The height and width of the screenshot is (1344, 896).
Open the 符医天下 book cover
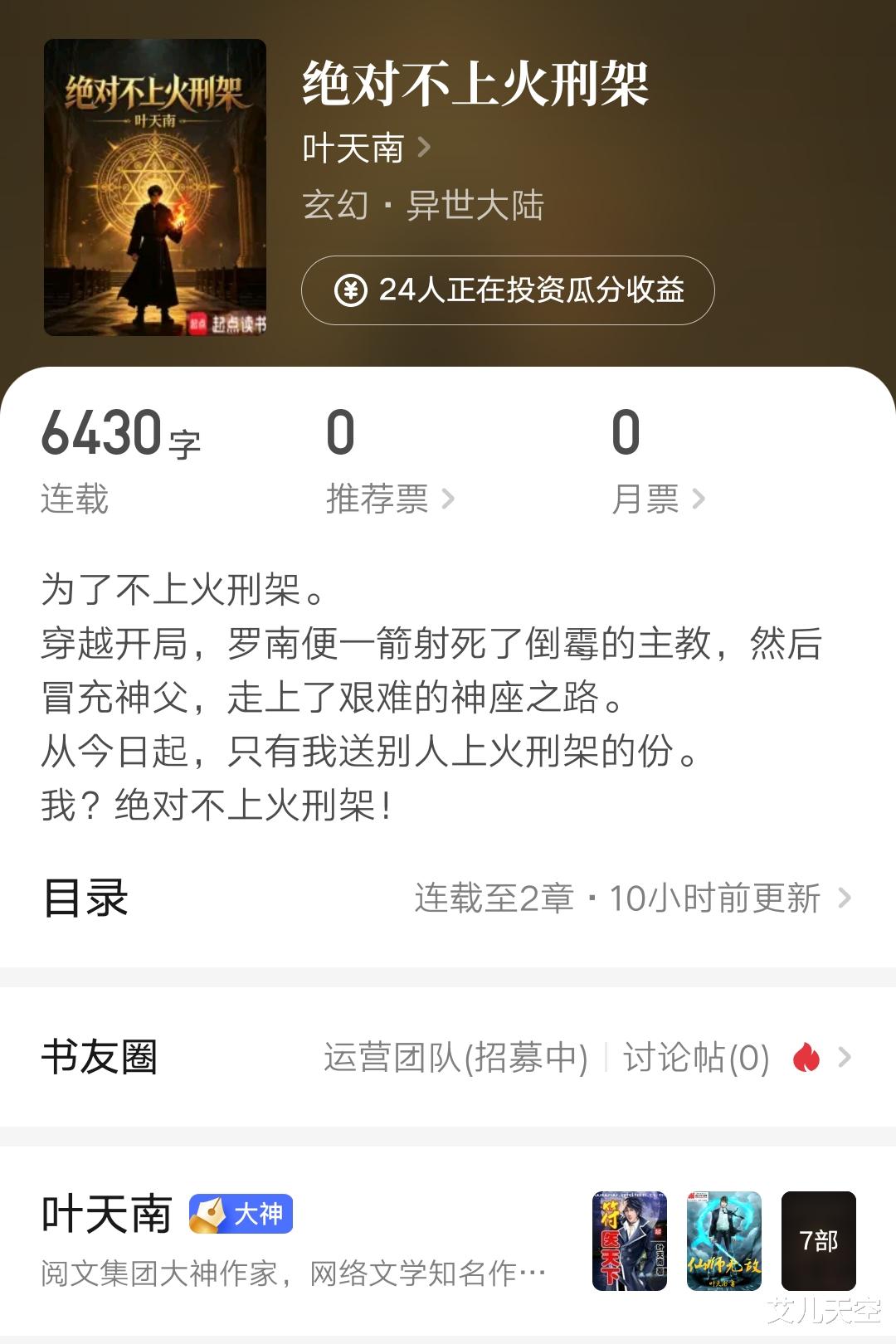click(x=630, y=1241)
